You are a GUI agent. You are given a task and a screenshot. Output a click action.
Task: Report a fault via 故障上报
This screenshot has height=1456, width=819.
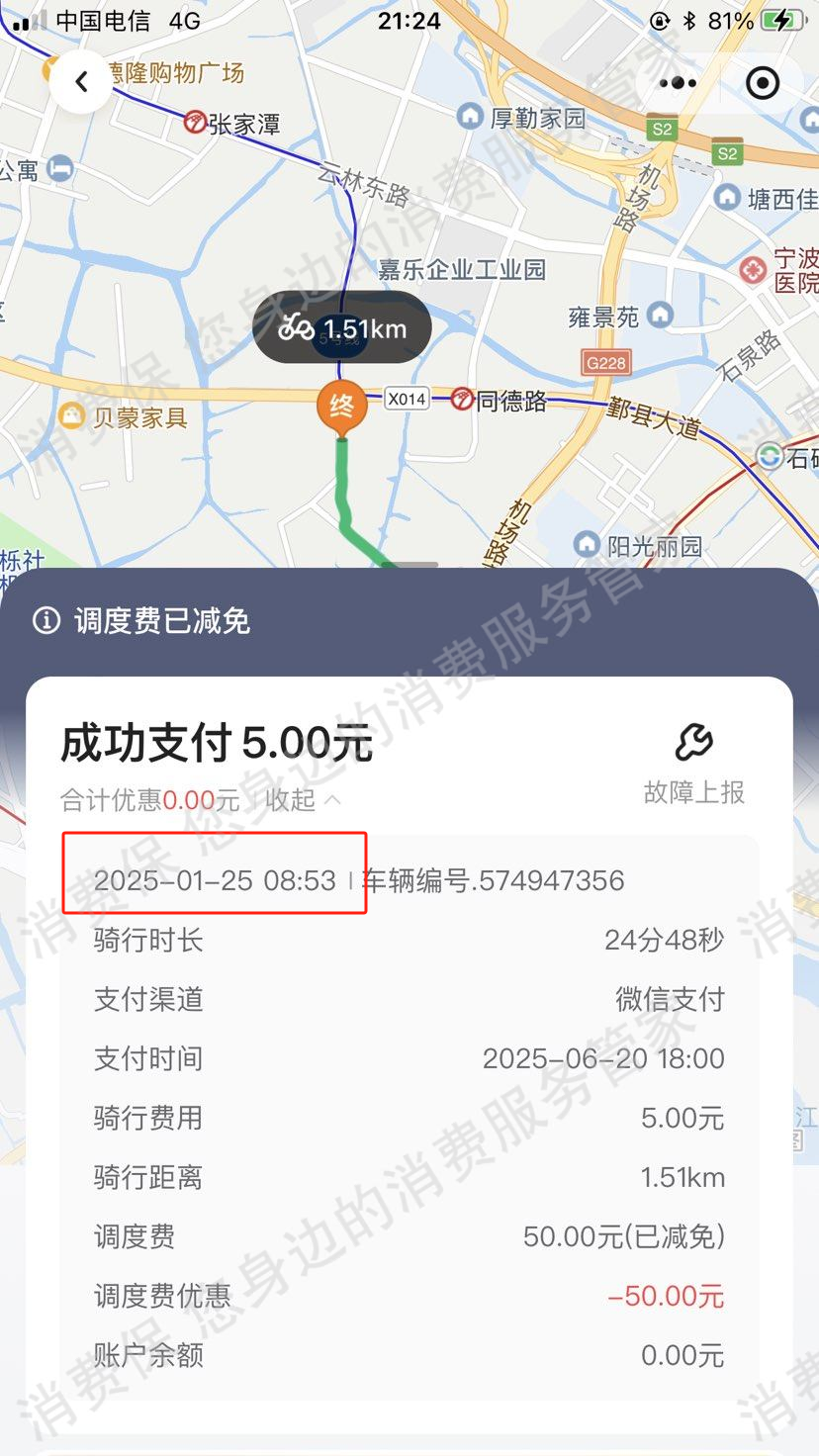[693, 765]
